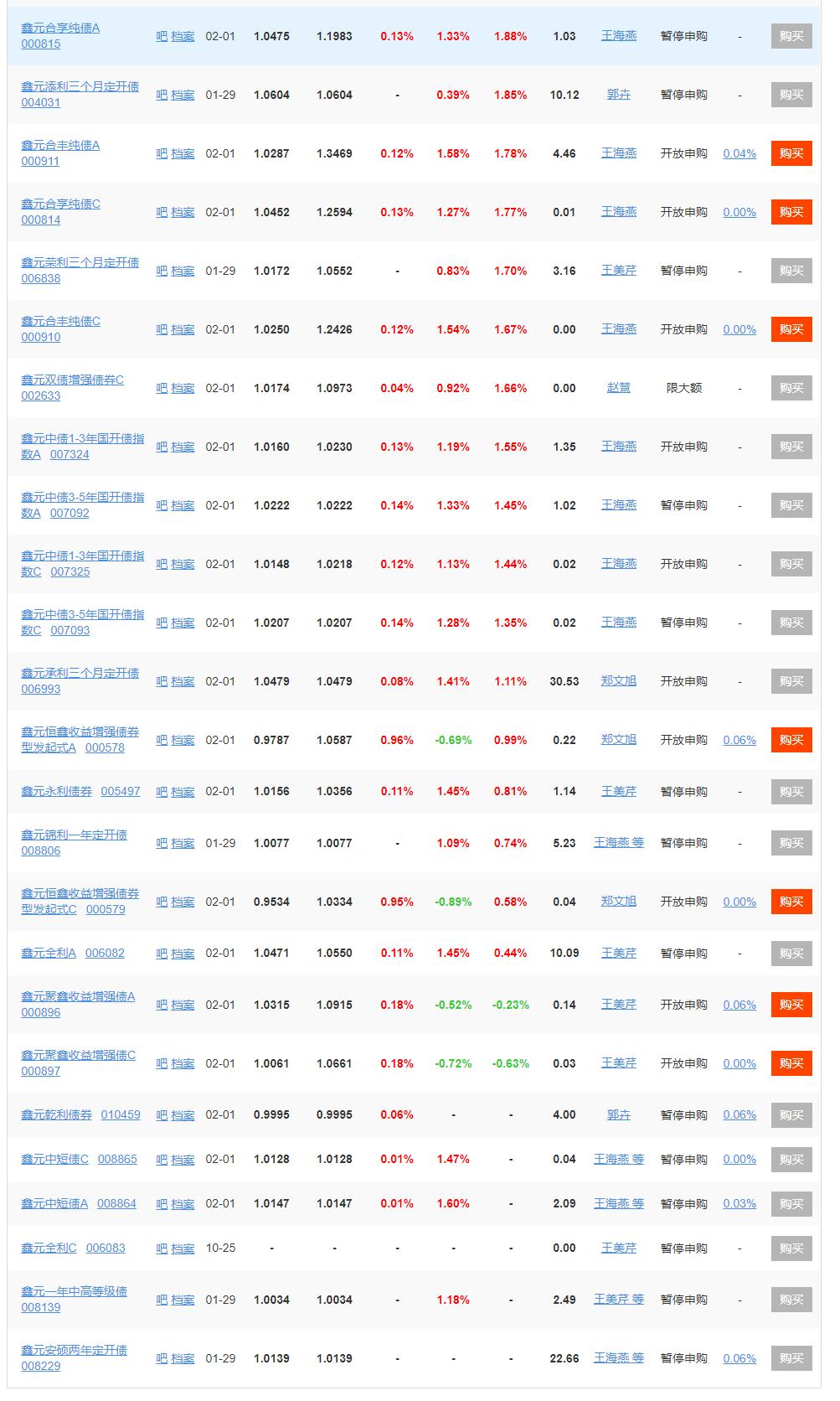Click 购买 button for 鑫元合丰纯债A

point(791,153)
